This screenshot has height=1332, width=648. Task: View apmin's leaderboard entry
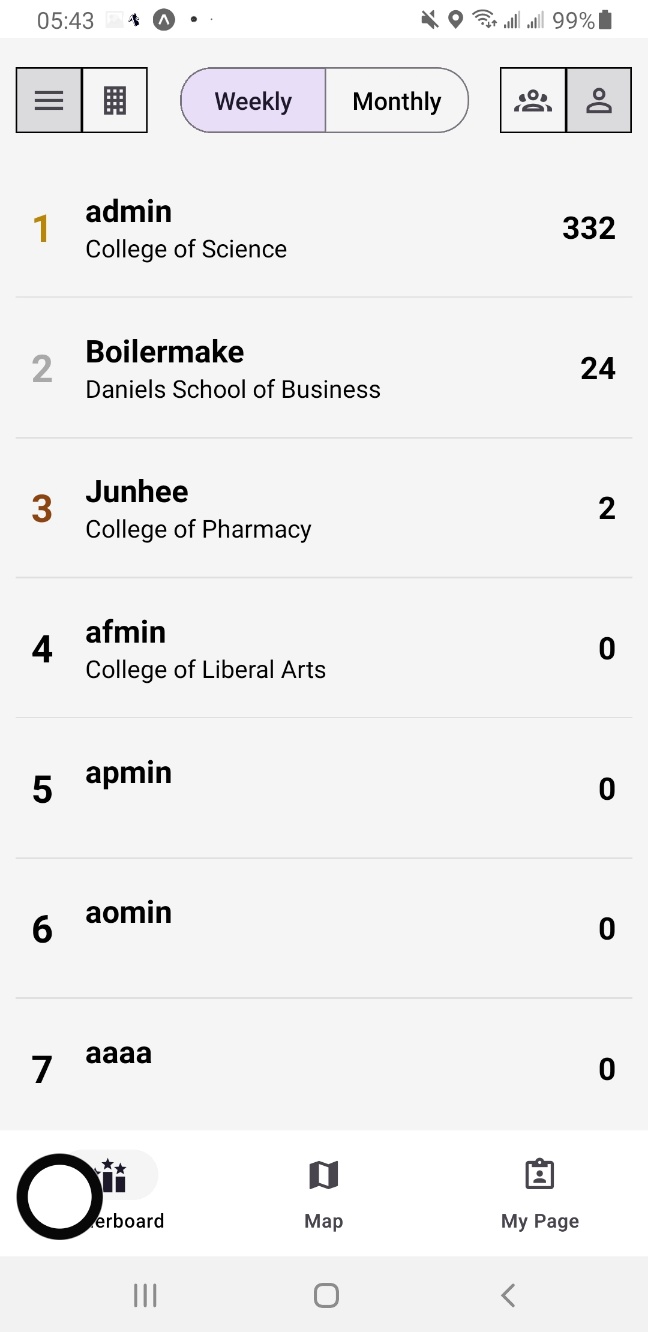[324, 789]
